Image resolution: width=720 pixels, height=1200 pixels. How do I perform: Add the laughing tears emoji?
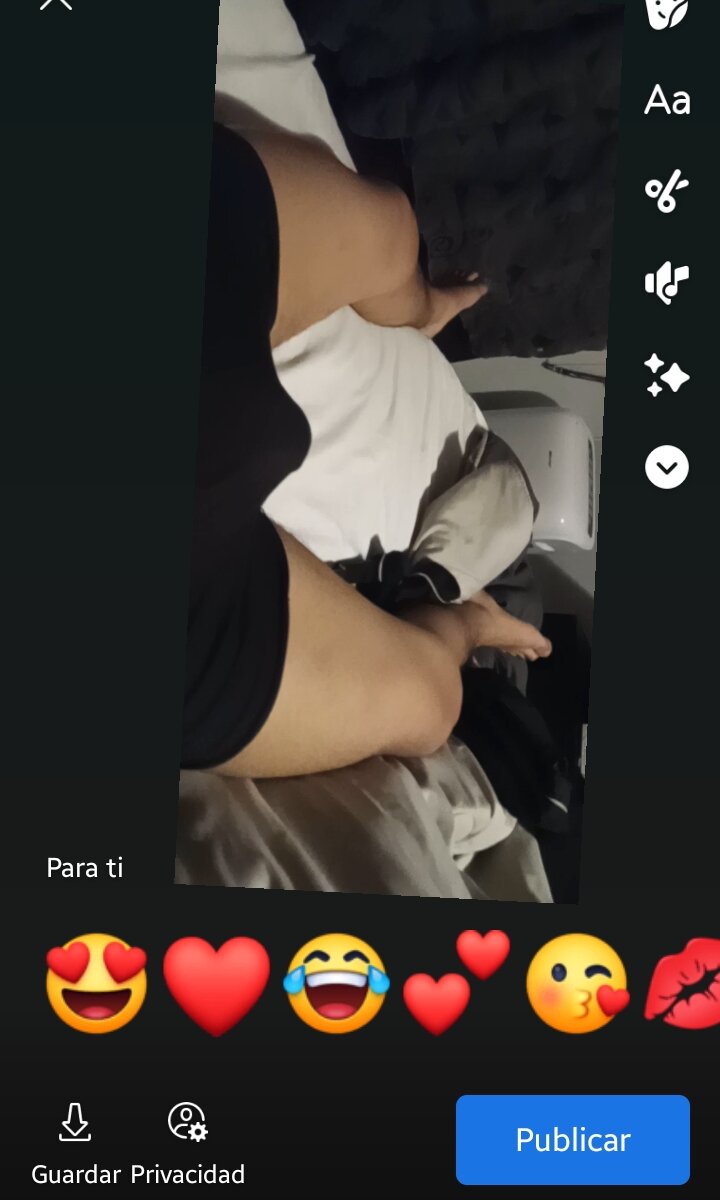click(336, 984)
